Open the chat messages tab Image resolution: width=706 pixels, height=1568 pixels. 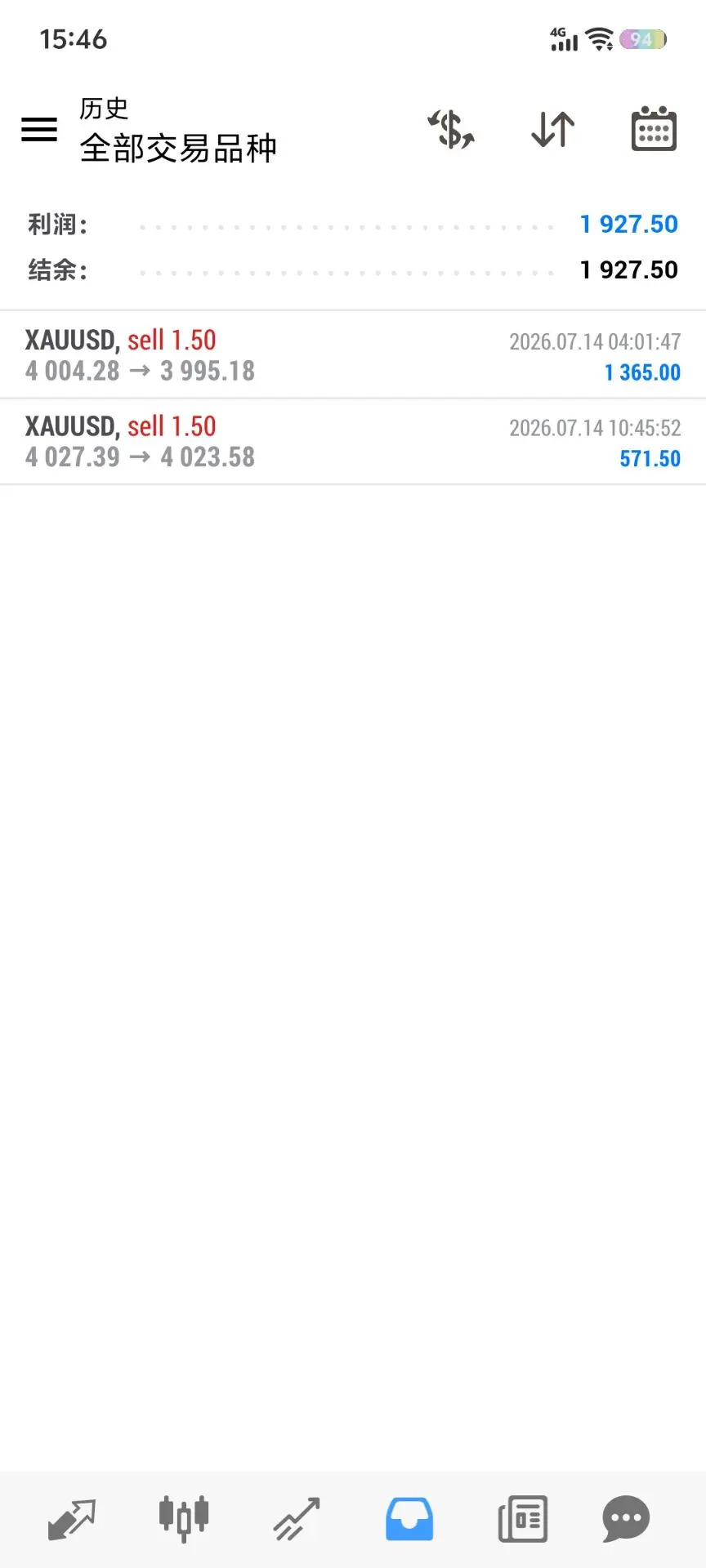(x=626, y=1519)
